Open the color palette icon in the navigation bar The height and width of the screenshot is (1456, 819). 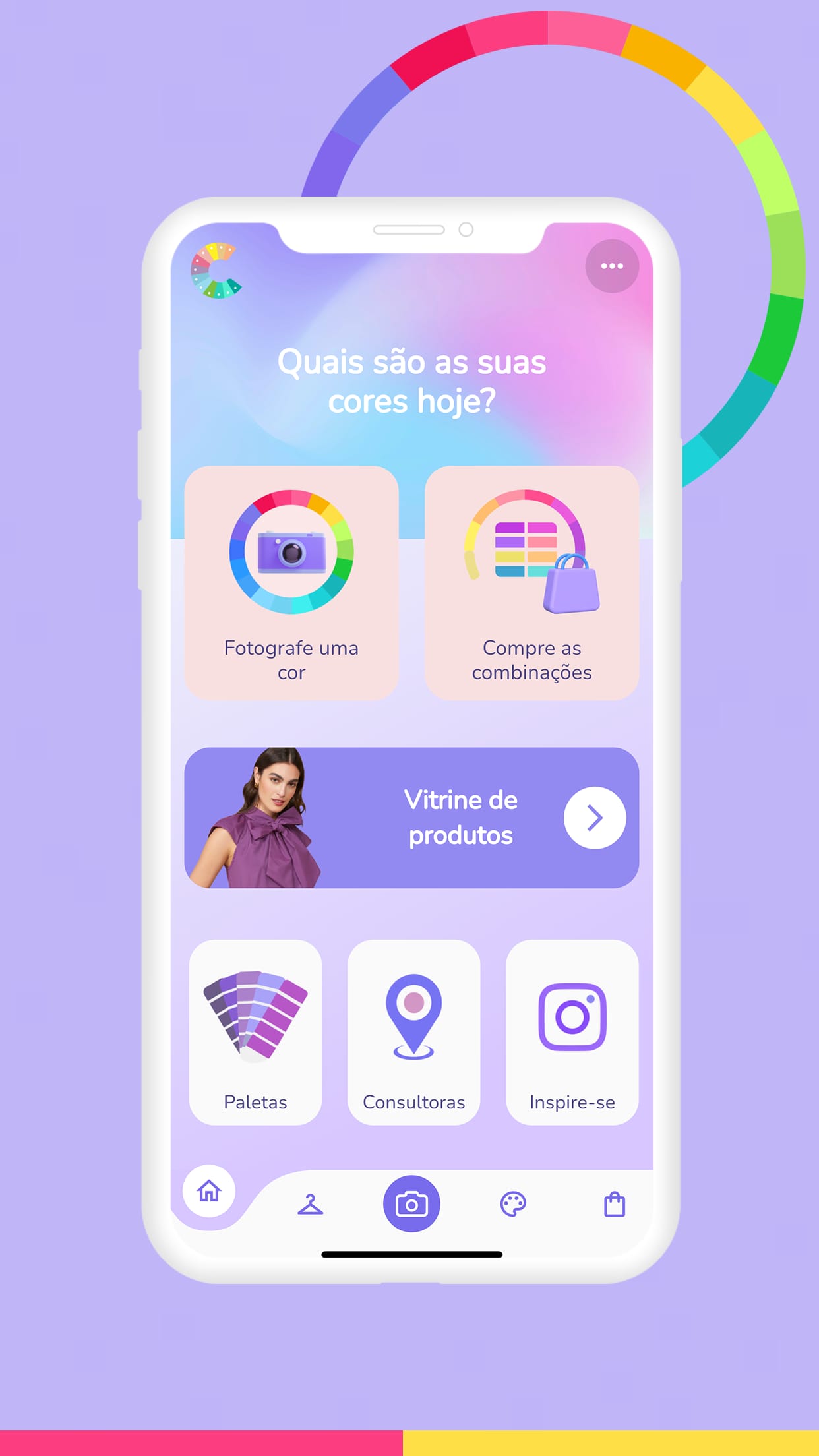point(514,1203)
